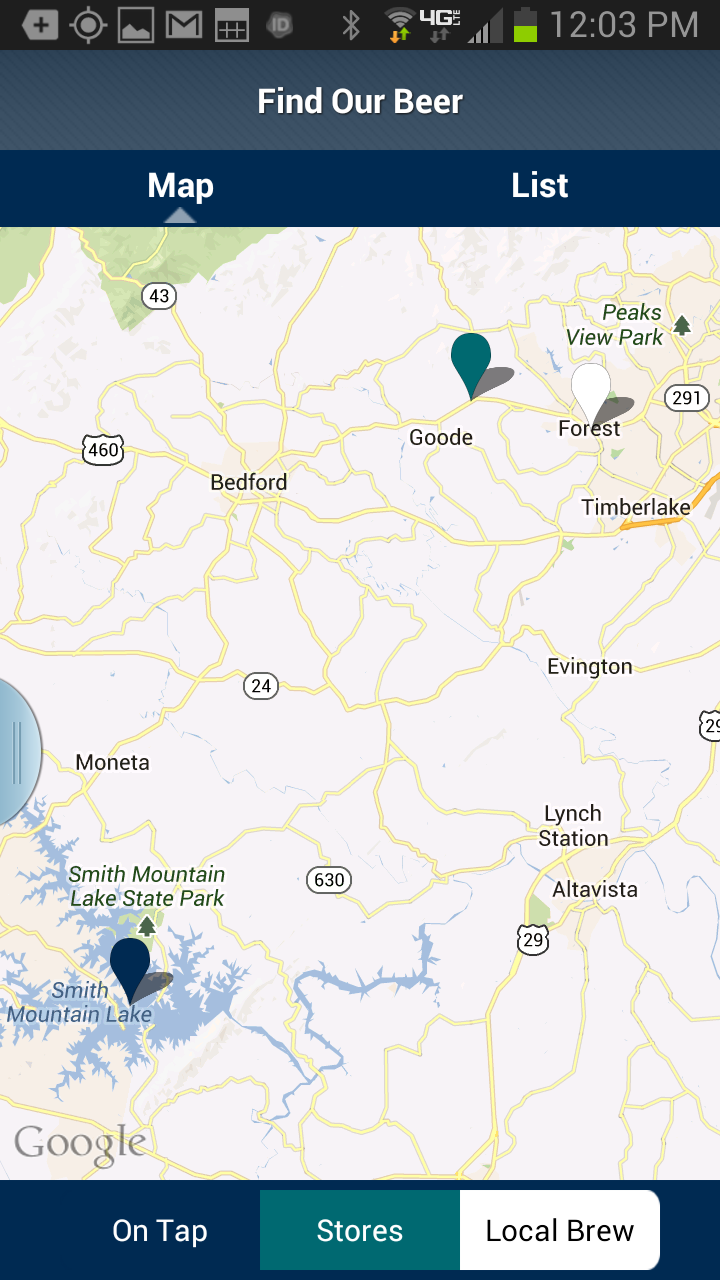Open the side drawer handle
Image resolution: width=720 pixels, height=1280 pixels.
(x=16, y=752)
